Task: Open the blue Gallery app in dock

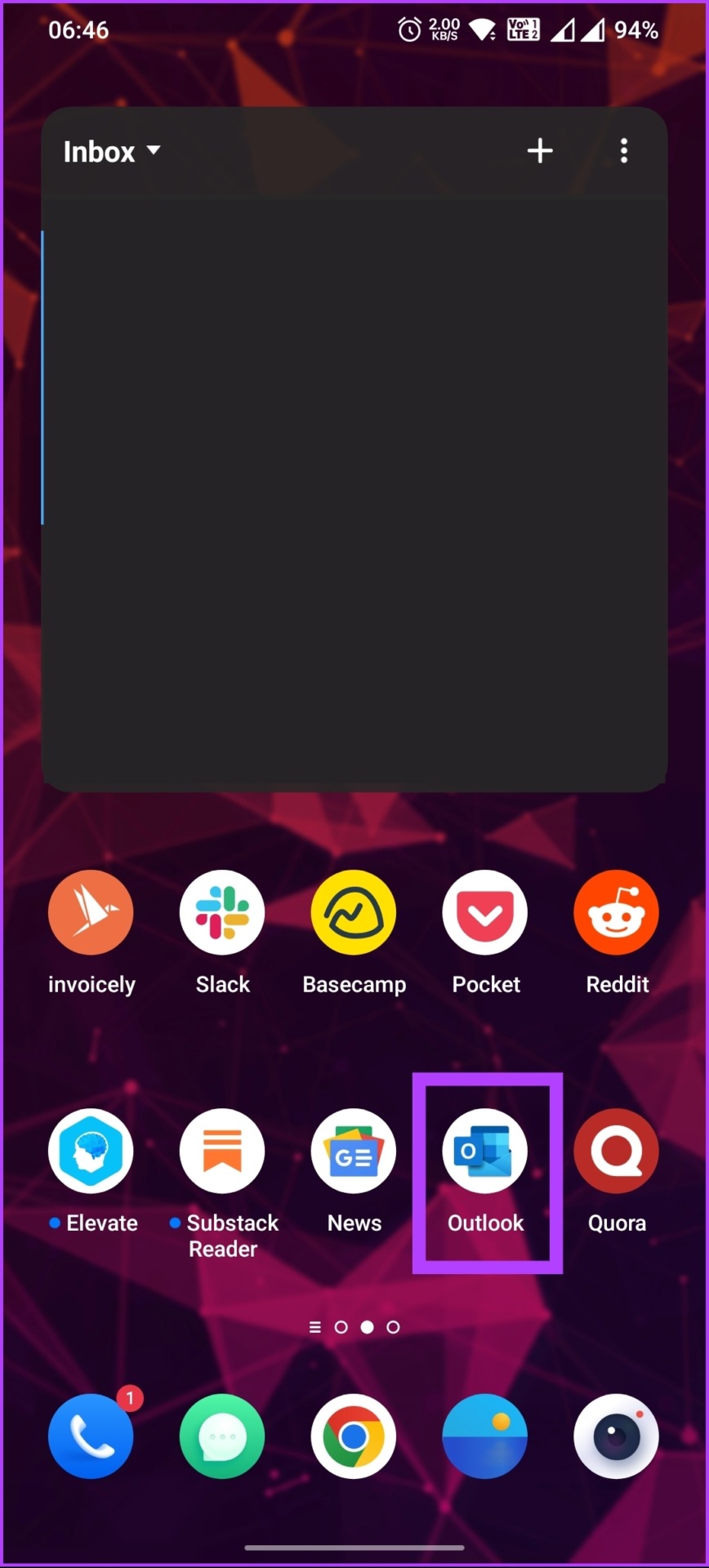Action: click(485, 1437)
